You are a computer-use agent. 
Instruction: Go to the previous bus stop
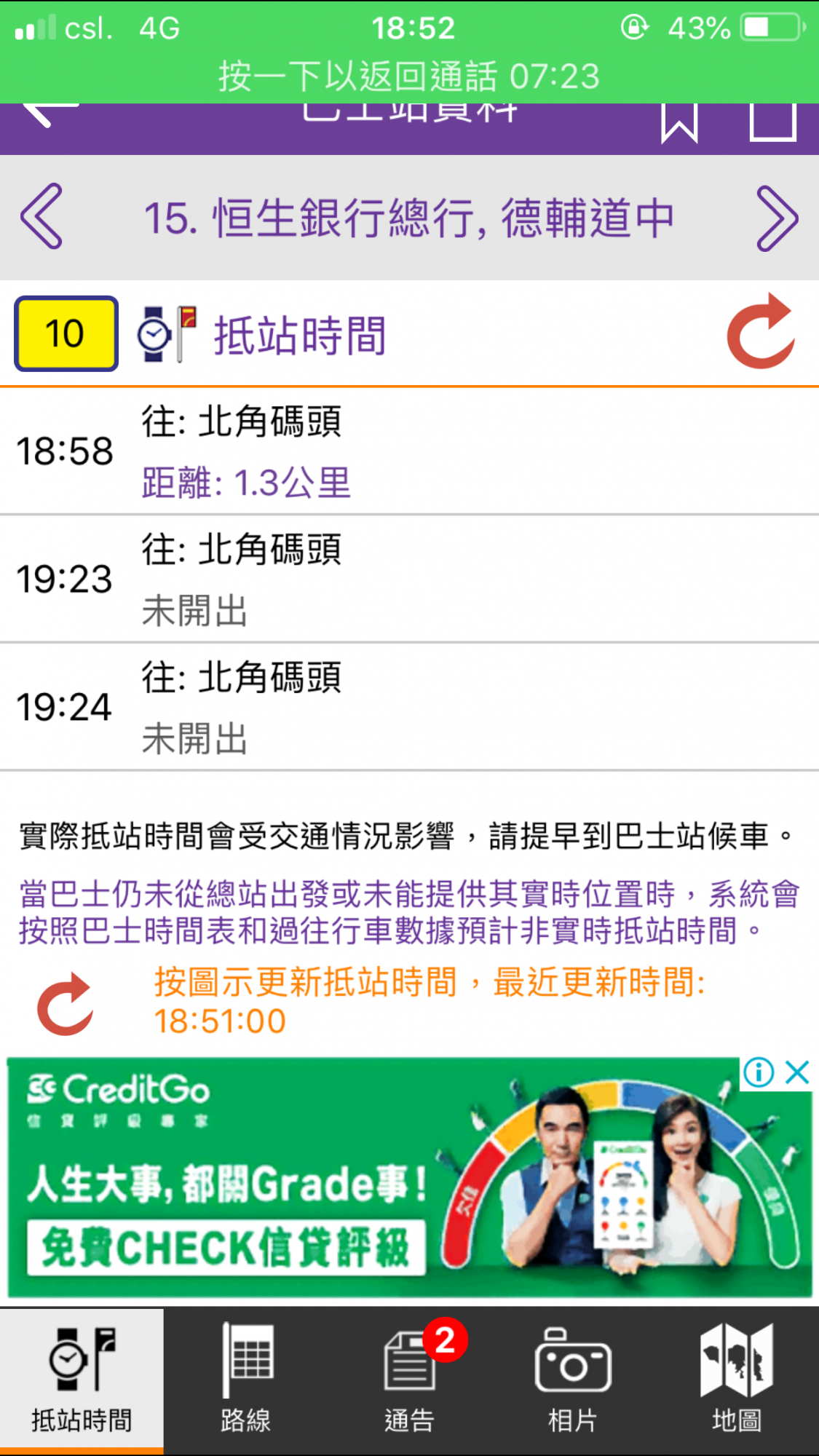(42, 217)
